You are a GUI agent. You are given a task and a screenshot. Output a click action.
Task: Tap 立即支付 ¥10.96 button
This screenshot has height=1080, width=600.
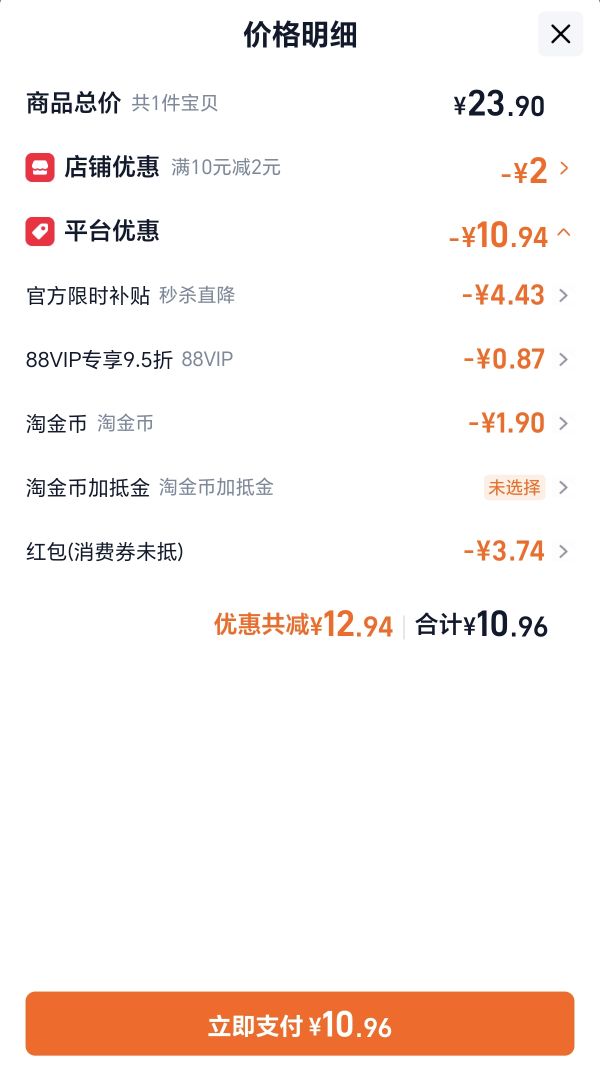click(300, 1024)
